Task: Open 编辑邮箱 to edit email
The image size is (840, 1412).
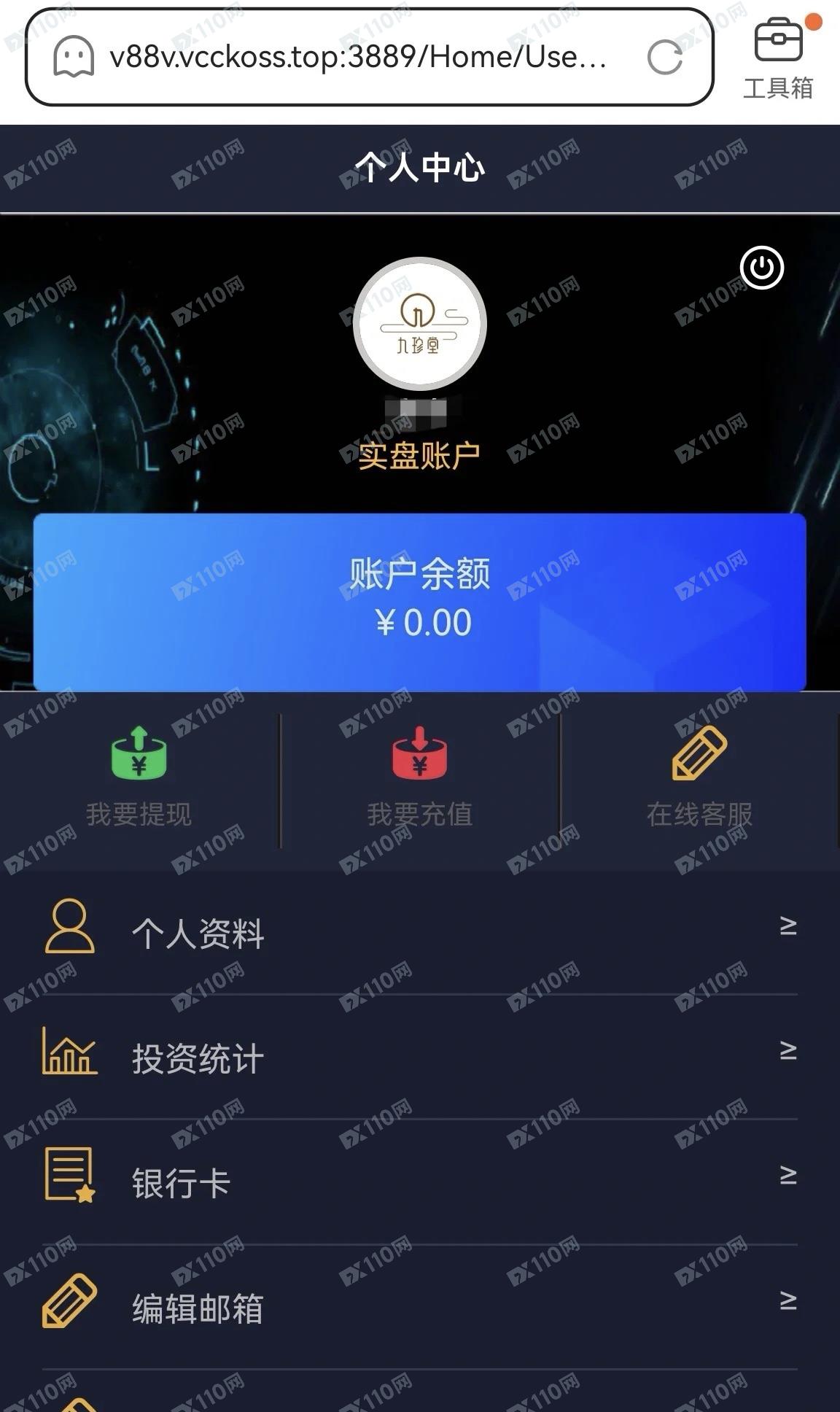Action: point(419,1307)
